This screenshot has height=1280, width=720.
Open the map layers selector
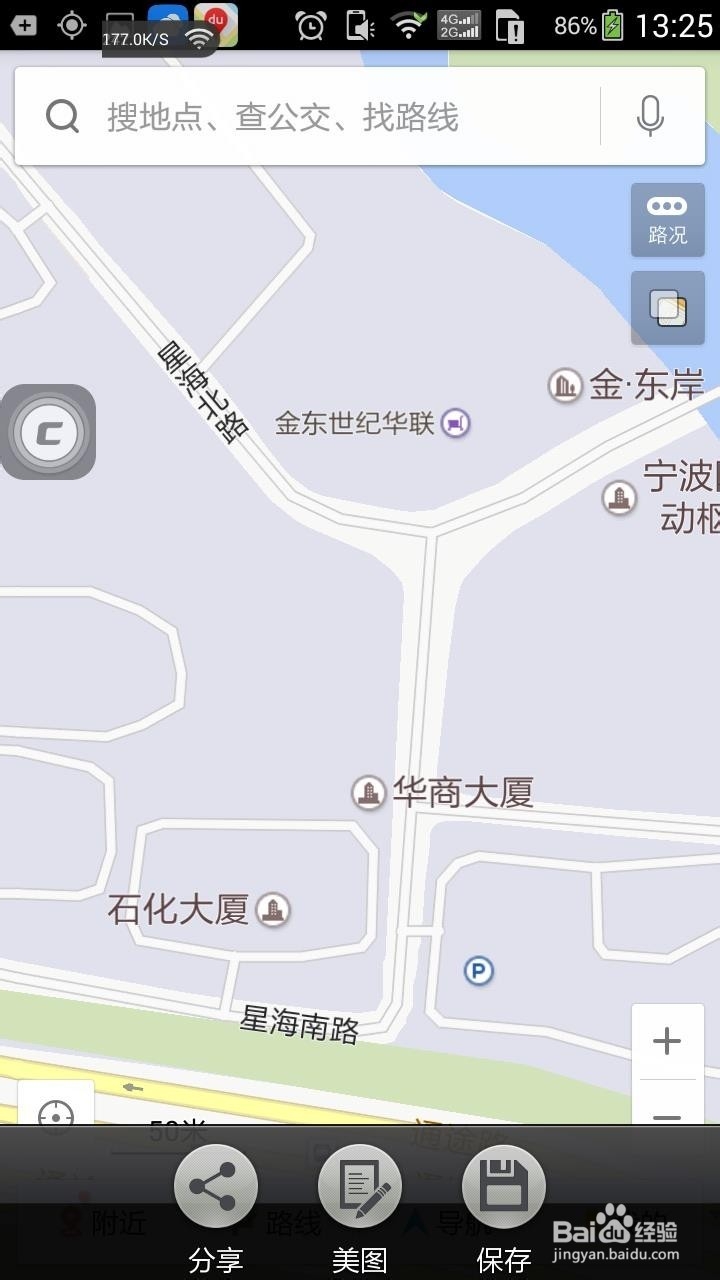tap(667, 308)
